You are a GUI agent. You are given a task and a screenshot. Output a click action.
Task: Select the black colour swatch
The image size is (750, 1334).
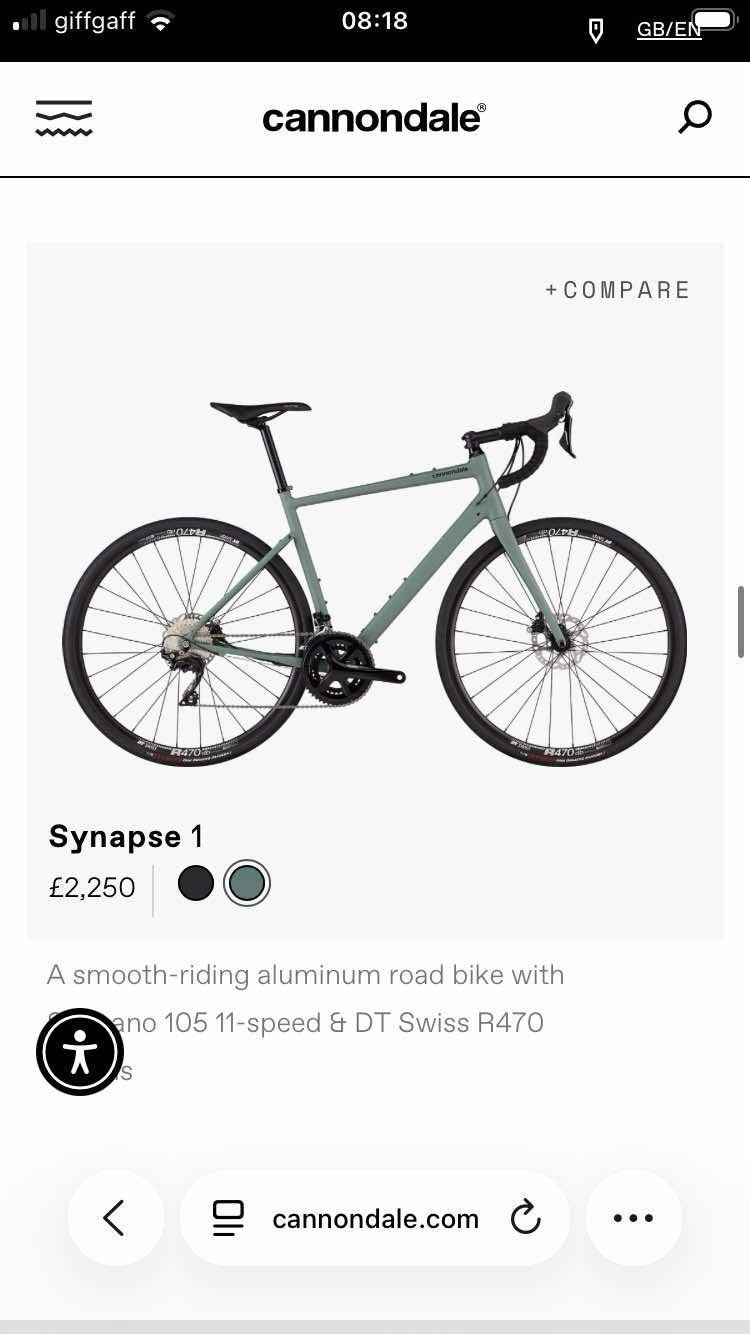[x=196, y=883]
